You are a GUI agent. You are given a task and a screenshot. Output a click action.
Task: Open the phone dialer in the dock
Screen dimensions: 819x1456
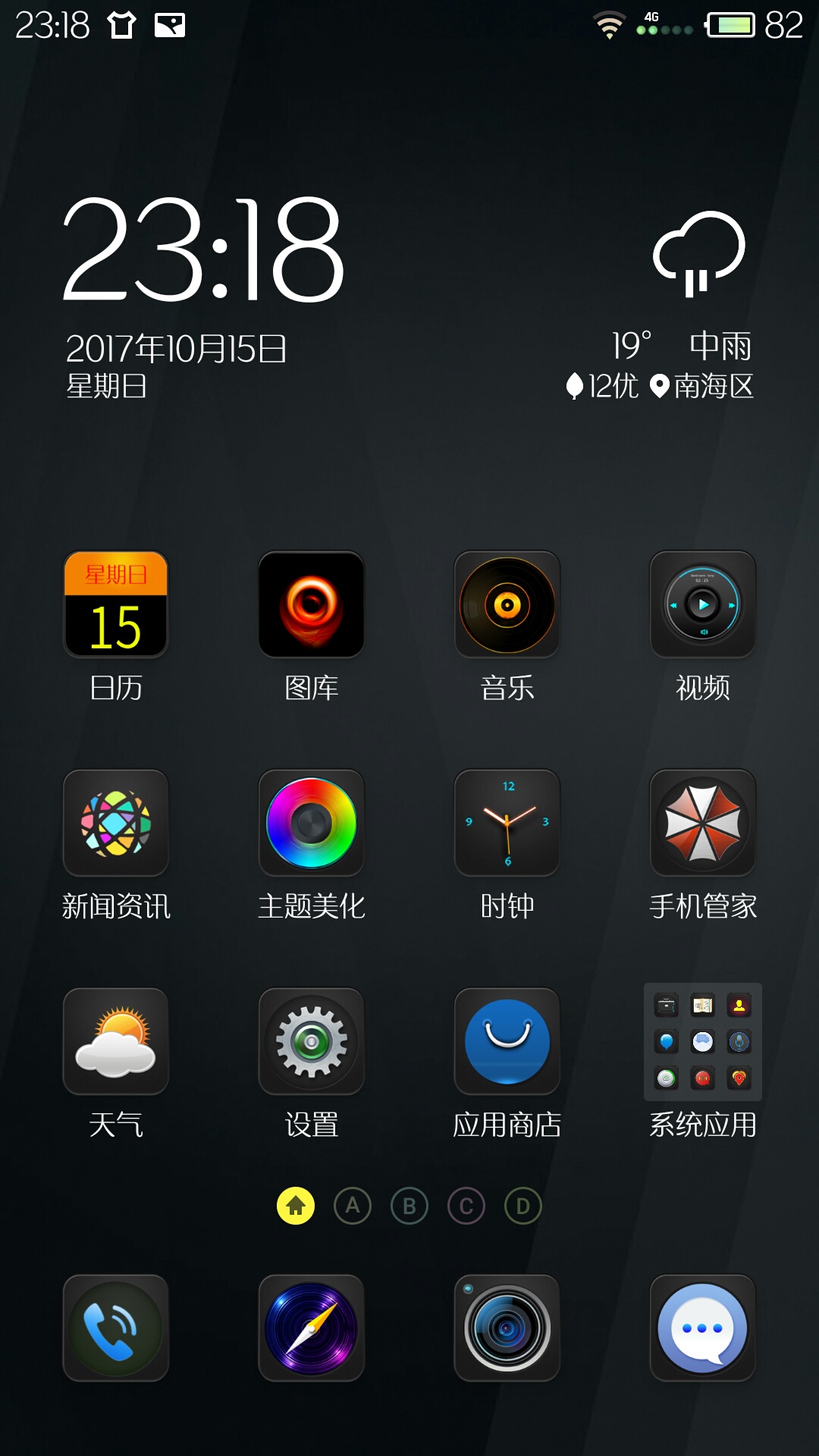click(116, 1328)
